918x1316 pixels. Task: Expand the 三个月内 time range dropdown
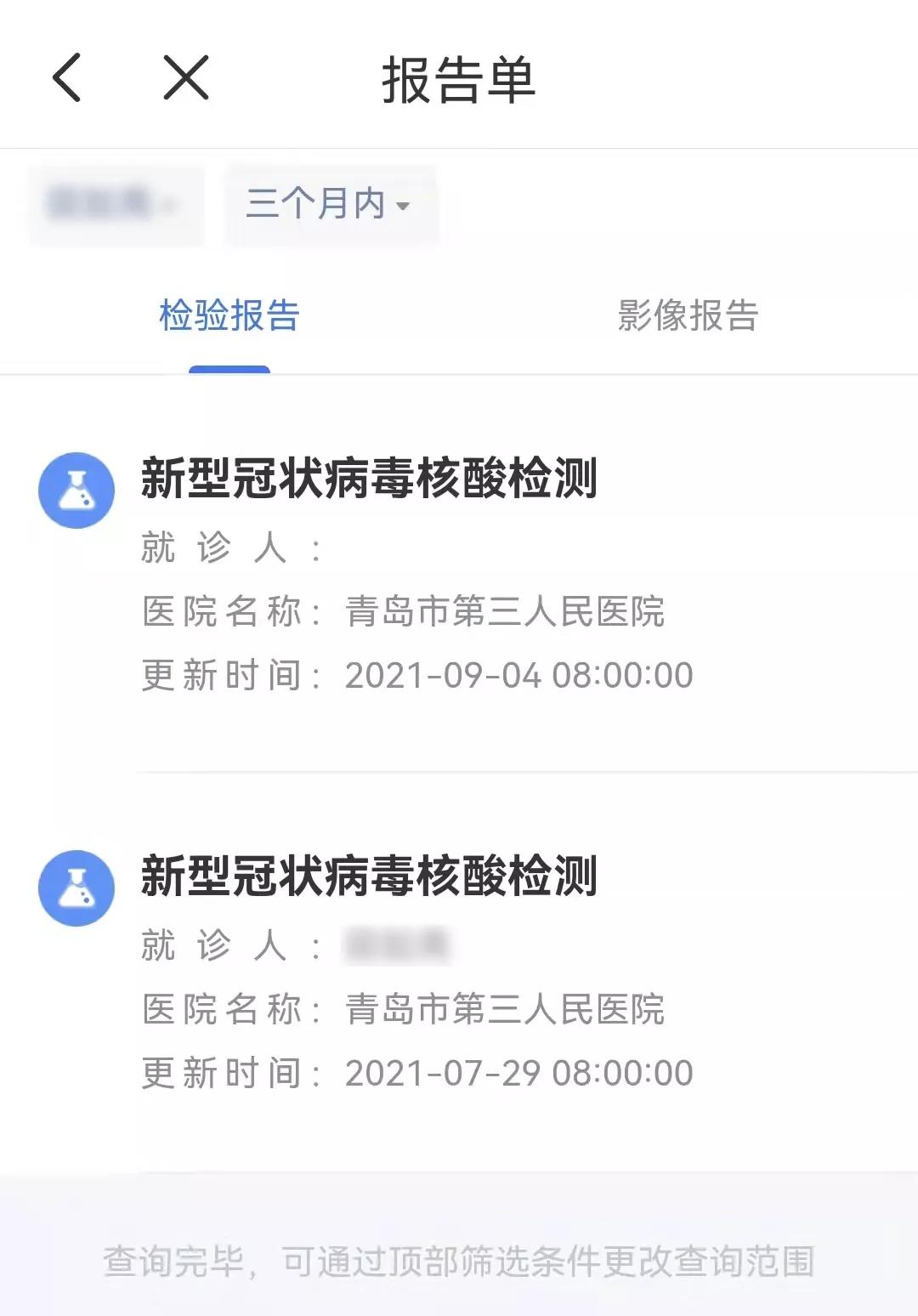coord(330,205)
